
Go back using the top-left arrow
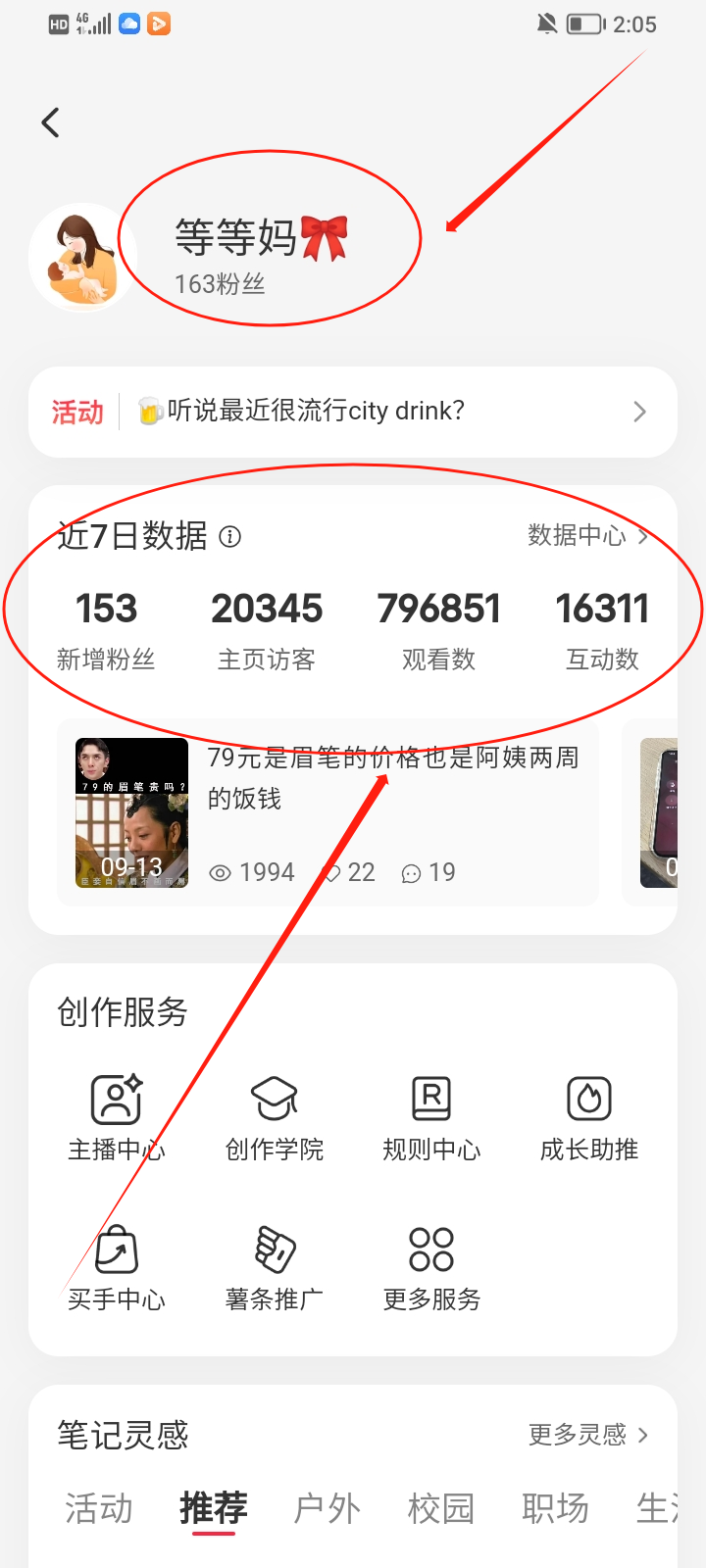coord(51,122)
